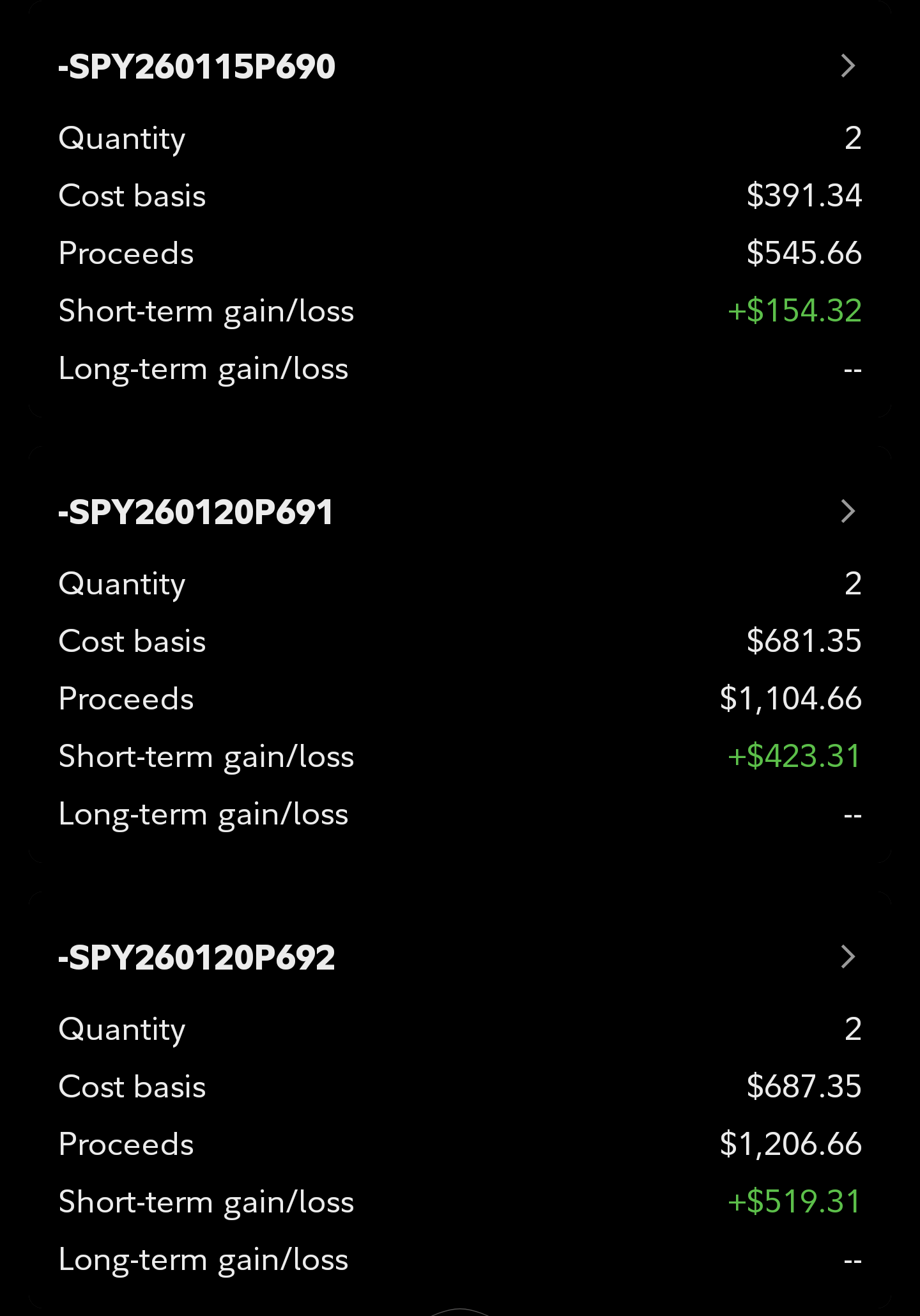Open details for -SPY260120P692 position
This screenshot has width=920, height=1316.
(x=847, y=957)
